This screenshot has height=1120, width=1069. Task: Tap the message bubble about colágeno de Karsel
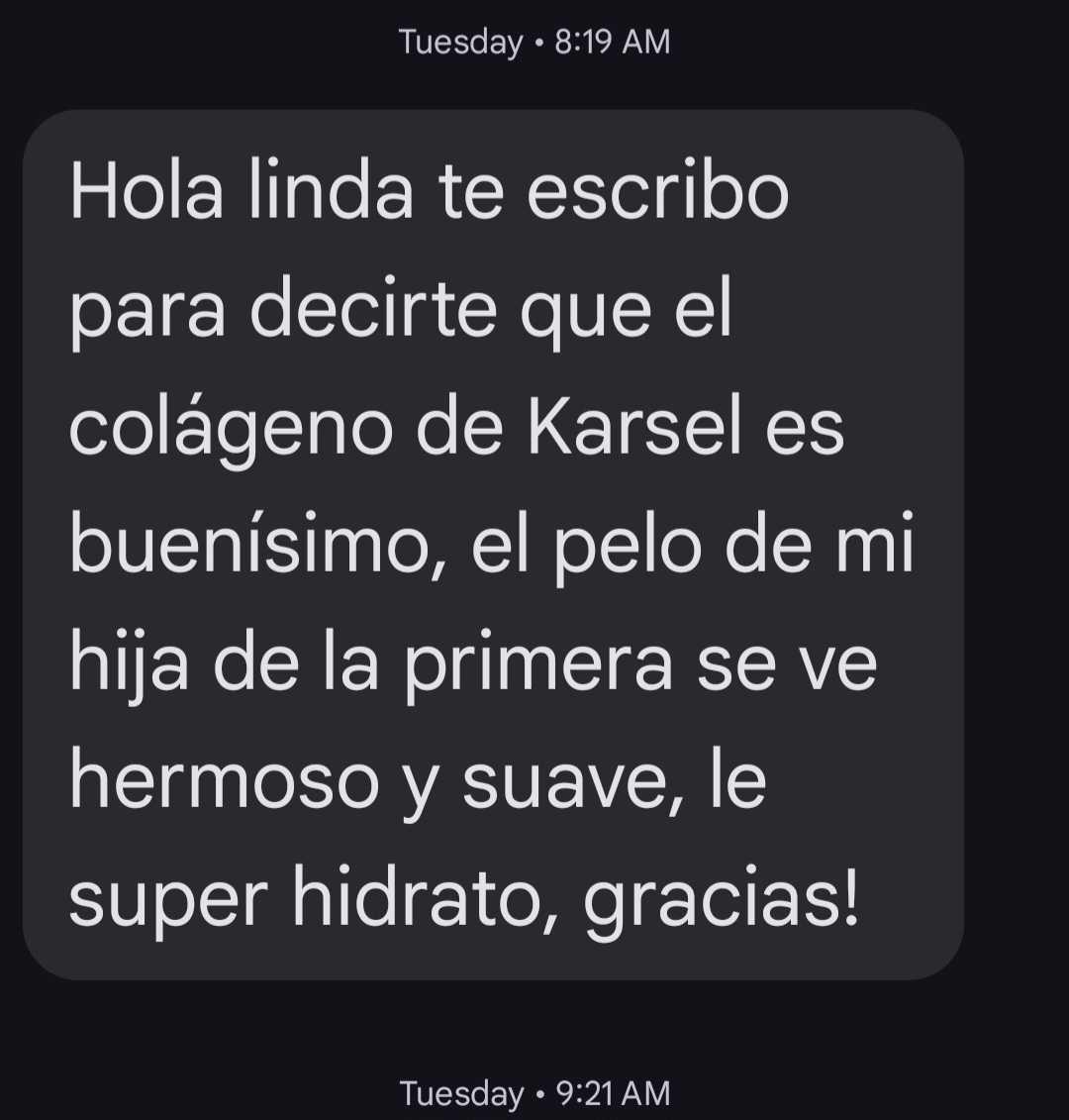[x=493, y=545]
